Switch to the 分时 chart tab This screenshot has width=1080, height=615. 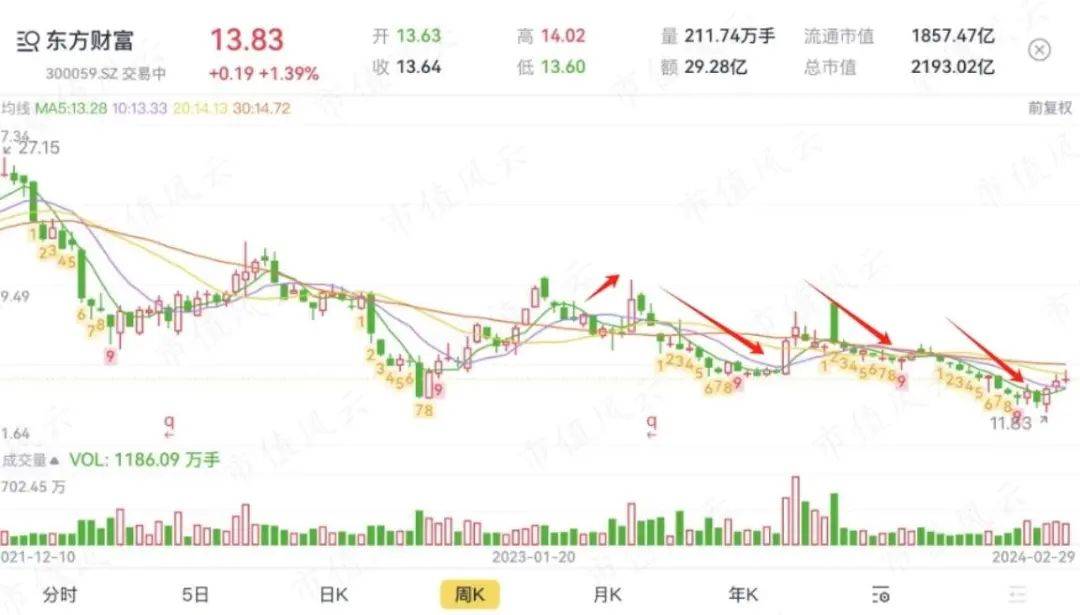tap(60, 595)
